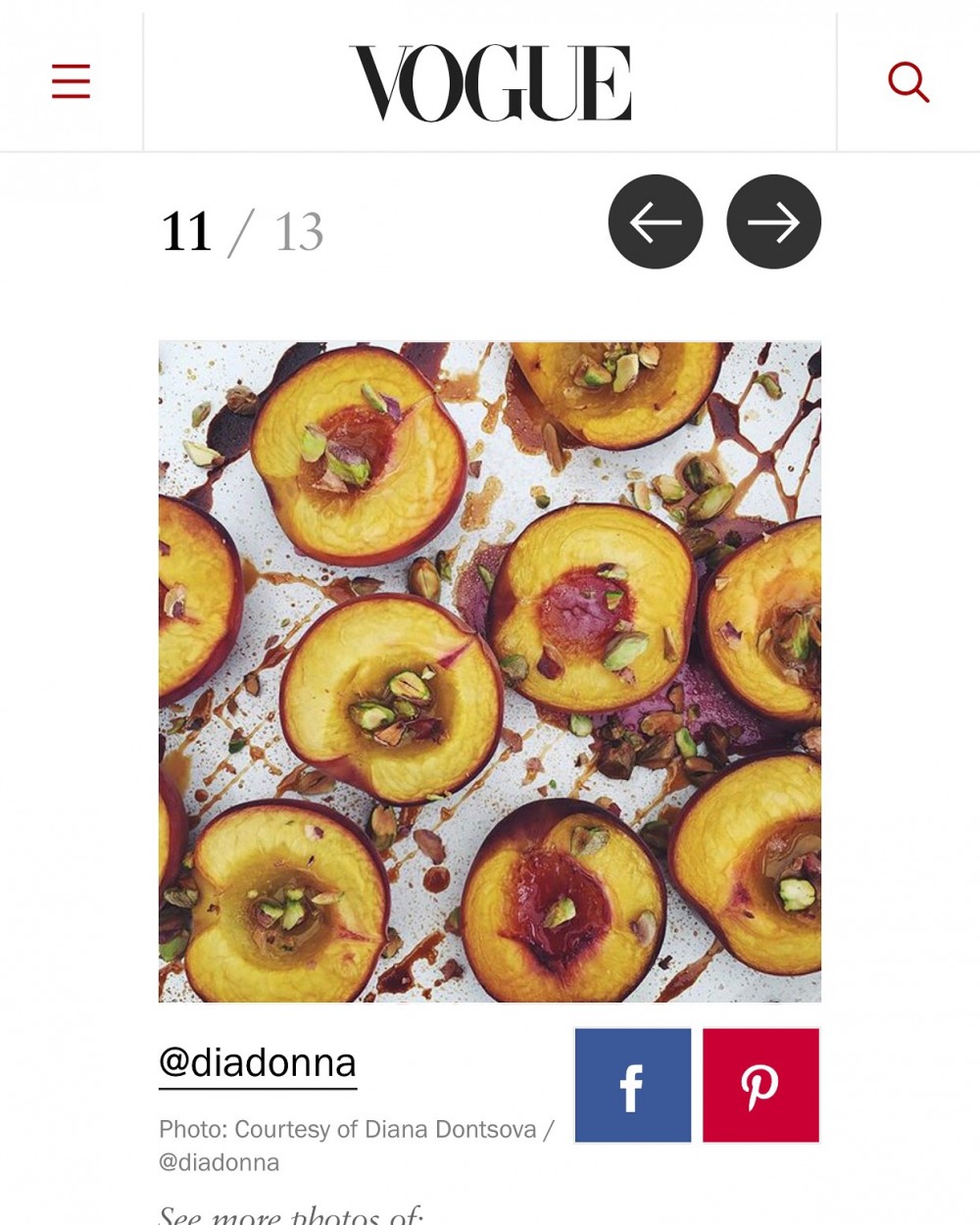The height and width of the screenshot is (1225, 980).
Task: Advance to the next slide
Action: [x=773, y=221]
